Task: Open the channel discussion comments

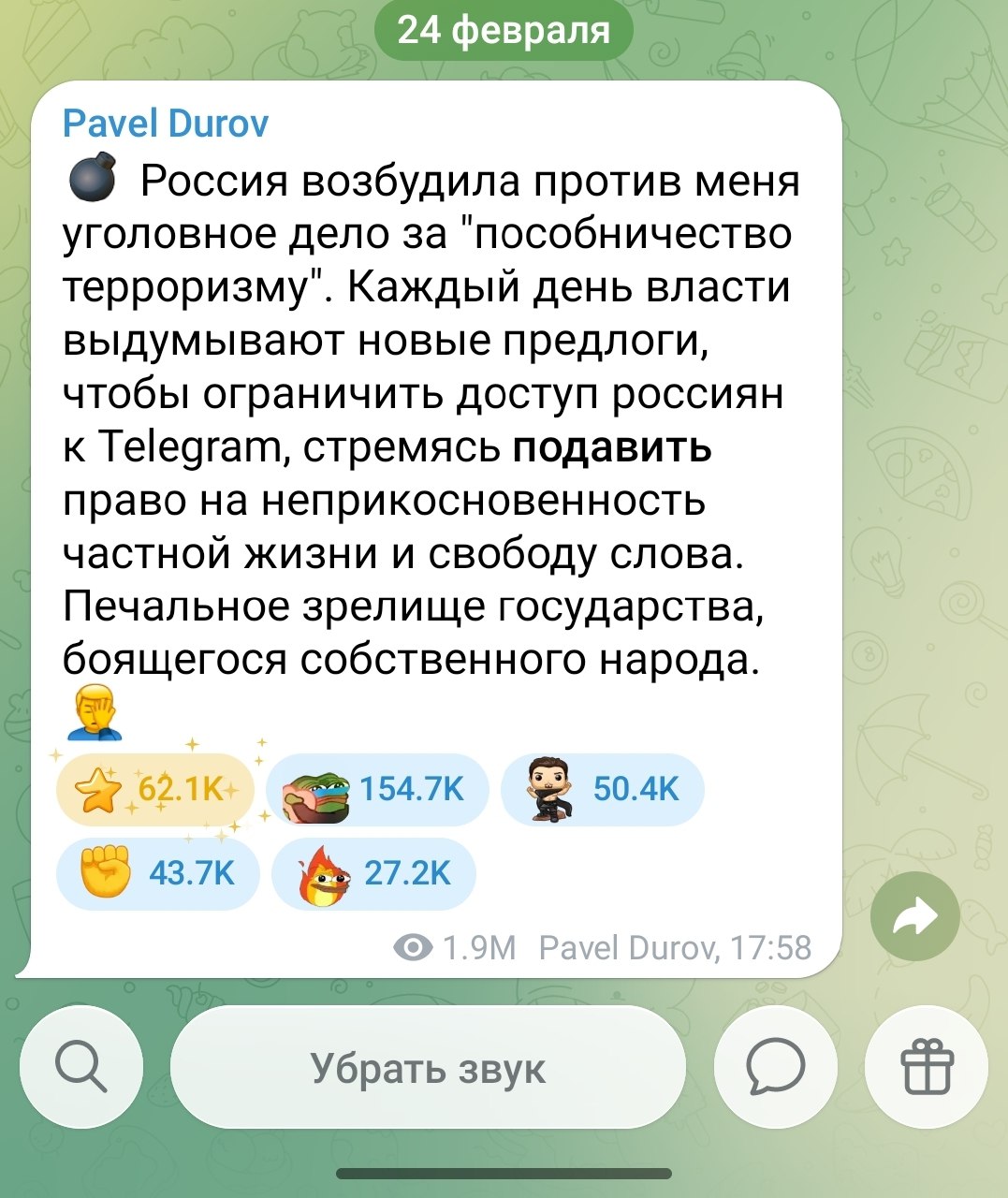Action: click(776, 1067)
